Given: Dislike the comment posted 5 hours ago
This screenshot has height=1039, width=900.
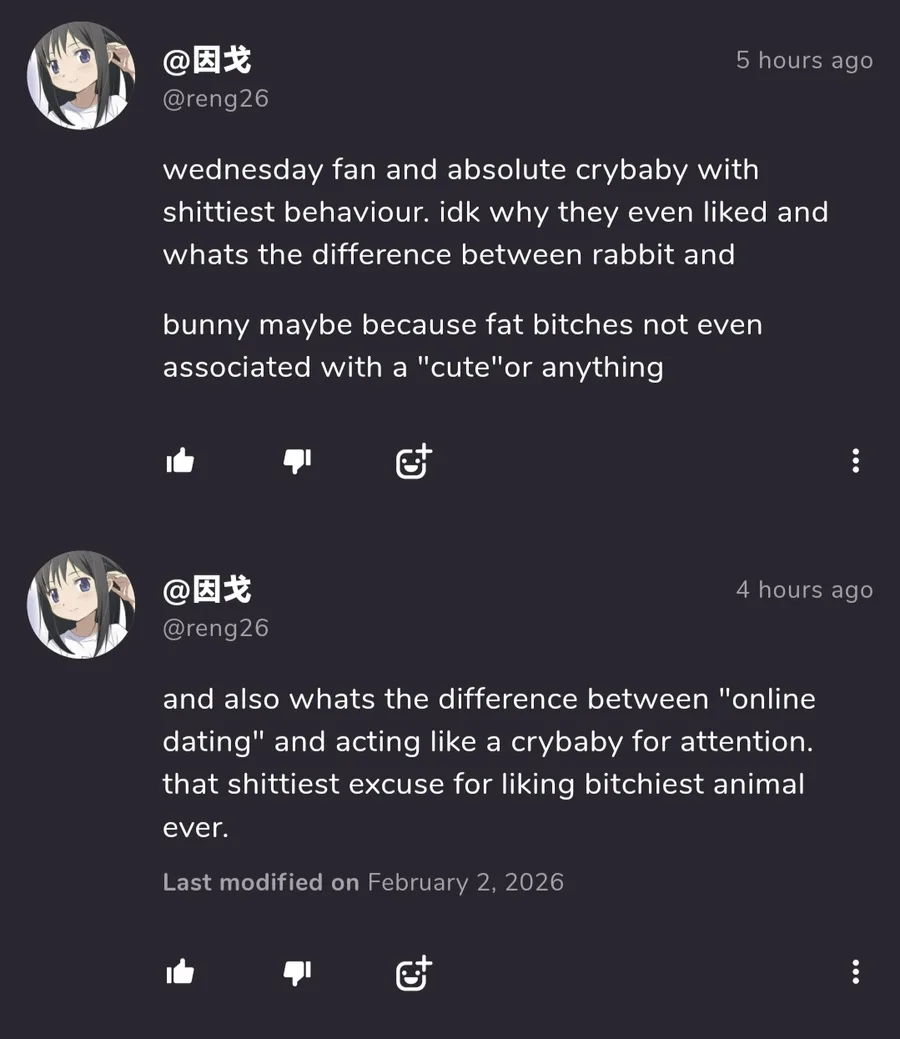Looking at the screenshot, I should 297,461.
